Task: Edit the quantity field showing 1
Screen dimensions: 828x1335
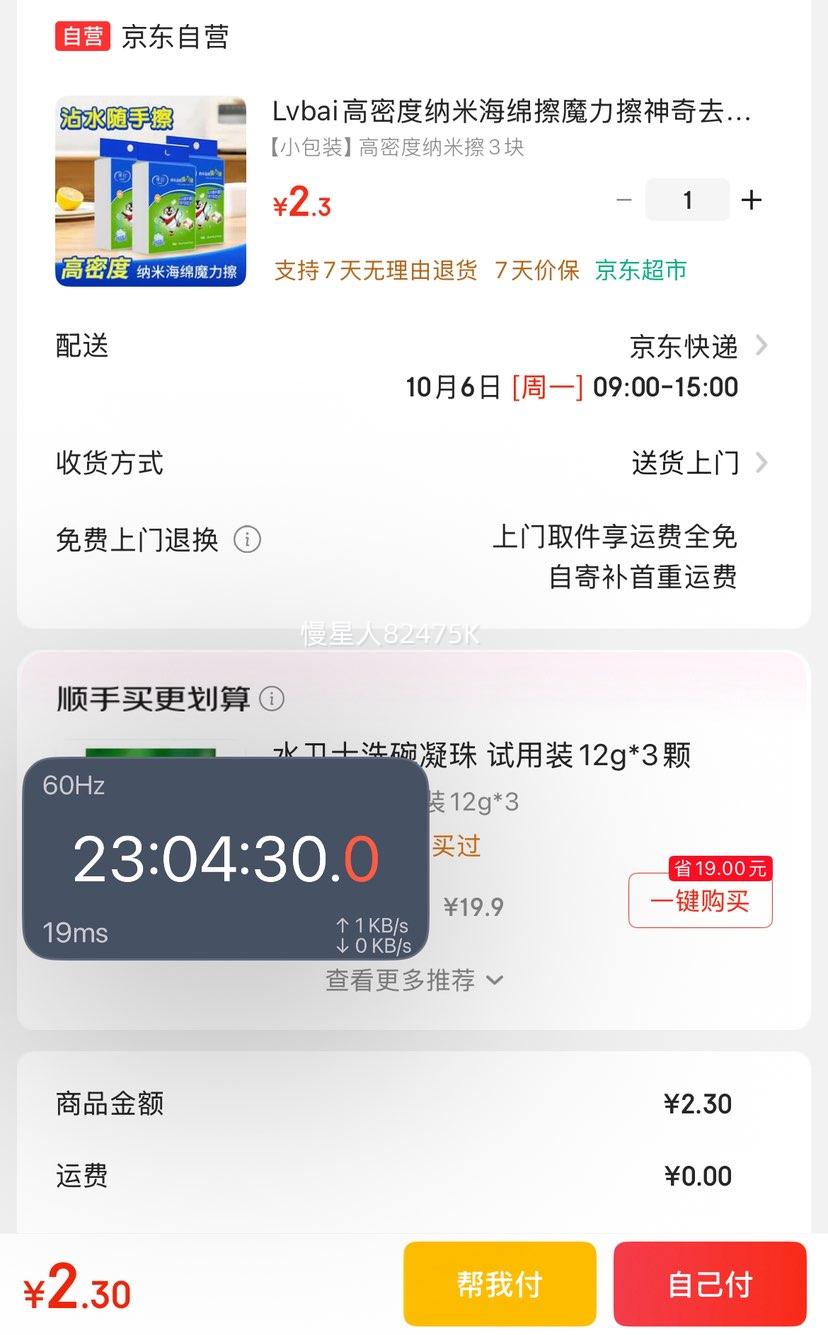Action: [x=687, y=200]
